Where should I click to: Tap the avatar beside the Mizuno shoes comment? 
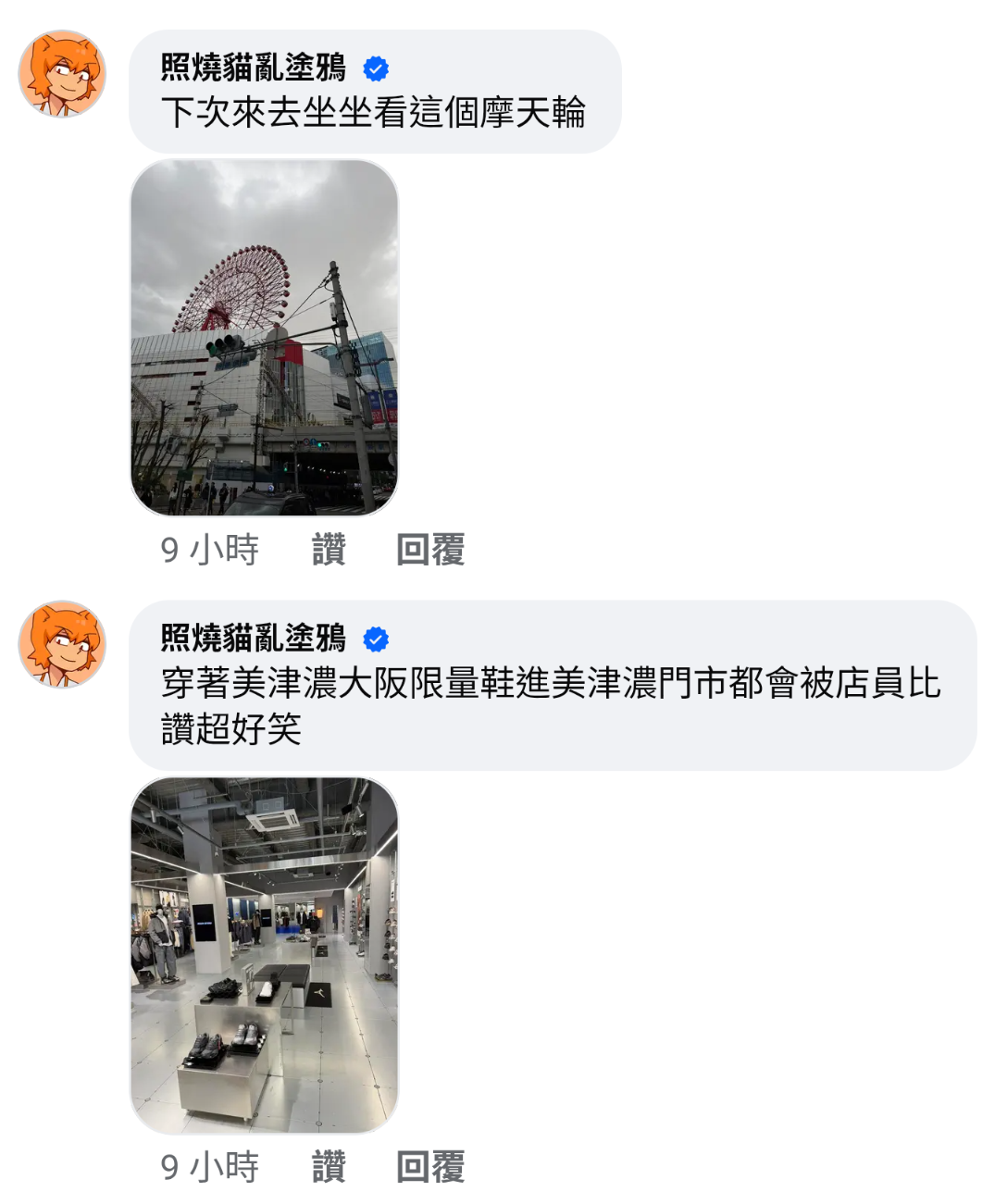[62, 644]
